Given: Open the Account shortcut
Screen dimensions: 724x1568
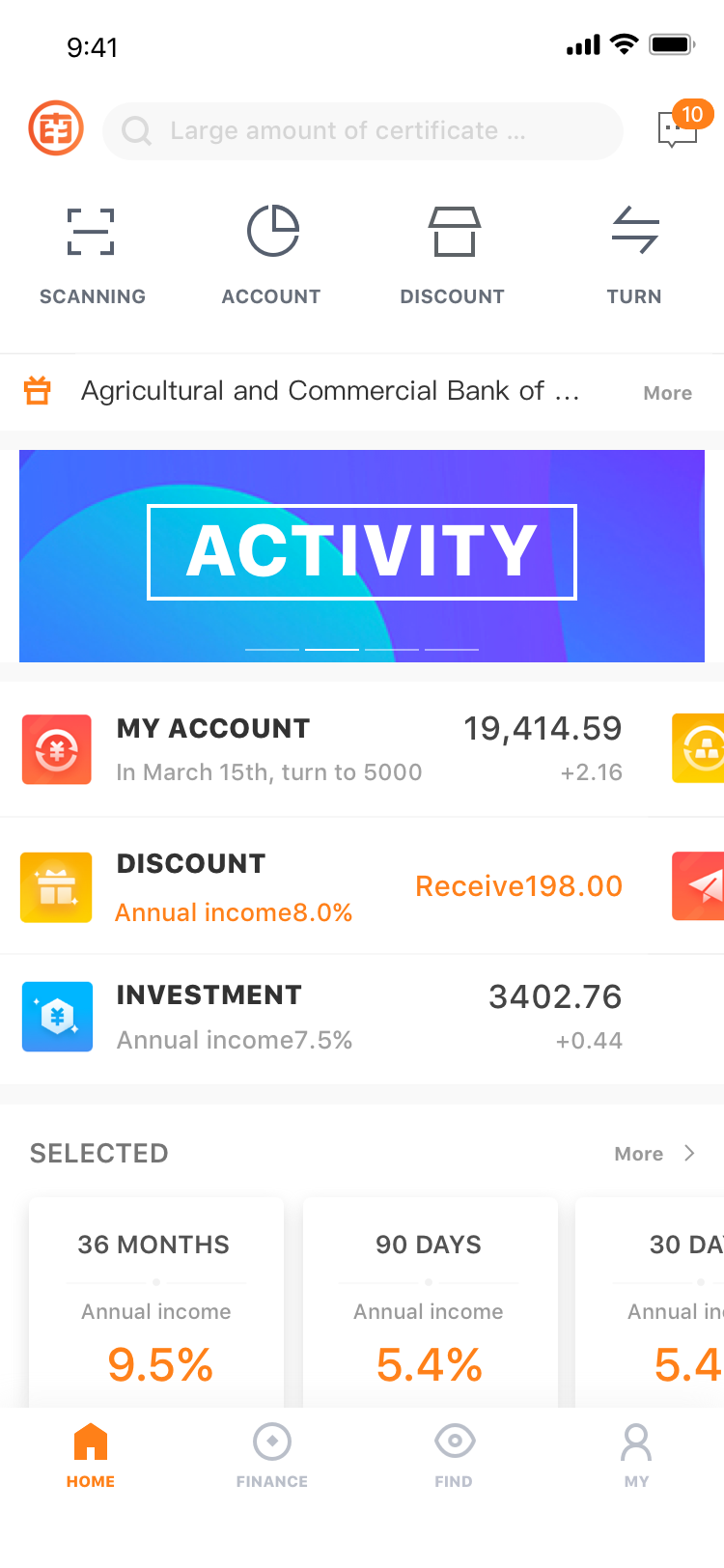Looking at the screenshot, I should 271,256.
